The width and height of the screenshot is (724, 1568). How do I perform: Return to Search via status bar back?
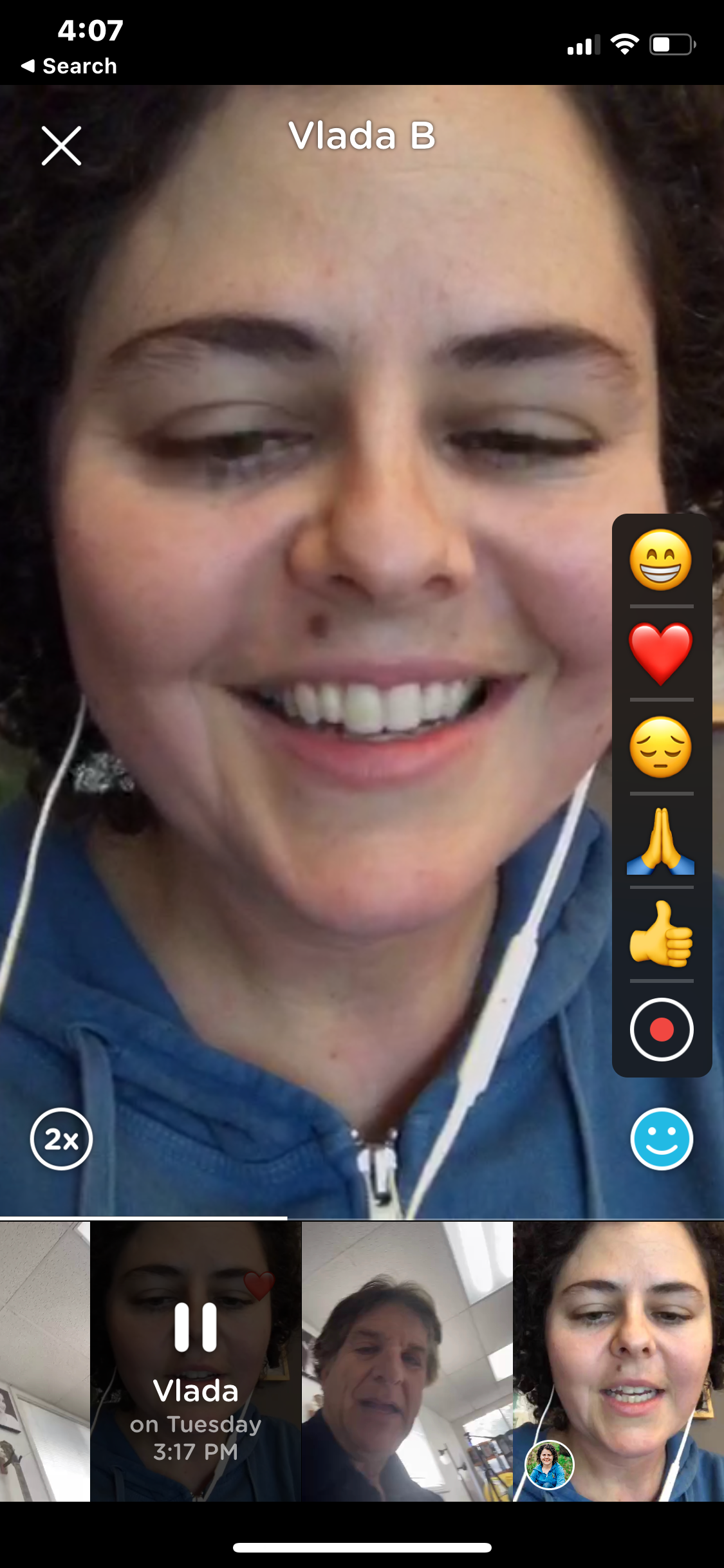click(x=69, y=66)
